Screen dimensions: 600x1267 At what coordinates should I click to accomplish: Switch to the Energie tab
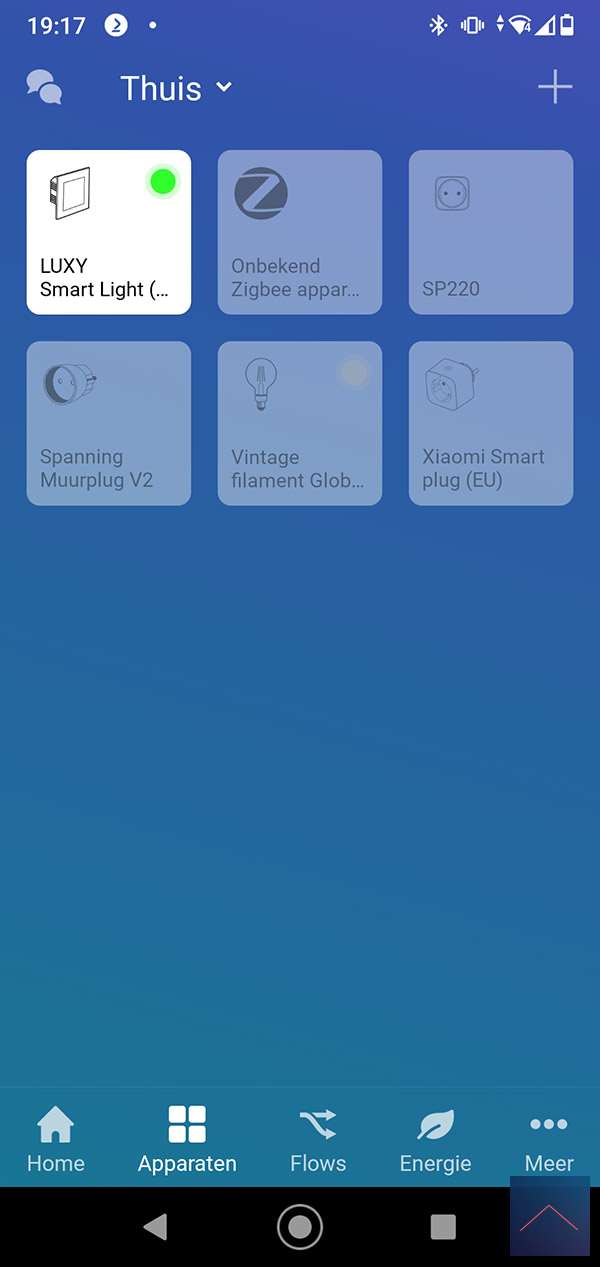coord(435,1139)
